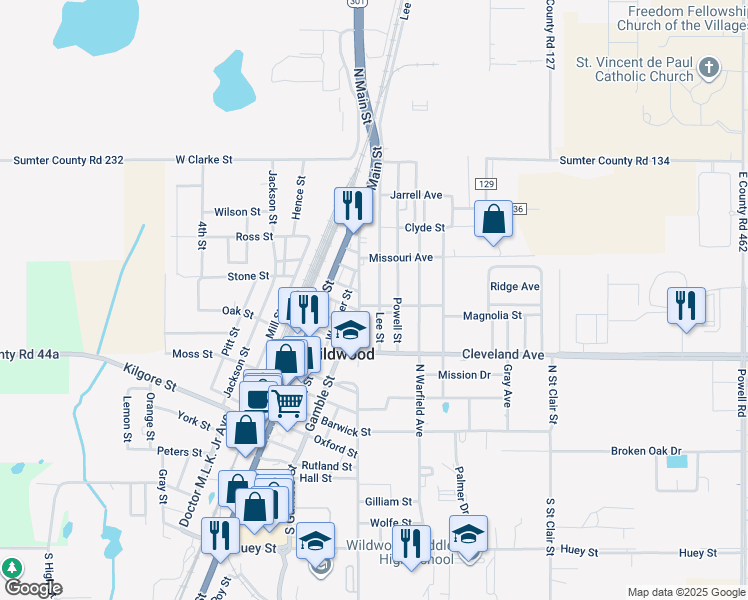The height and width of the screenshot is (600, 748).
Task: Open the school marker near Lee St
Action: pyautogui.click(x=350, y=333)
